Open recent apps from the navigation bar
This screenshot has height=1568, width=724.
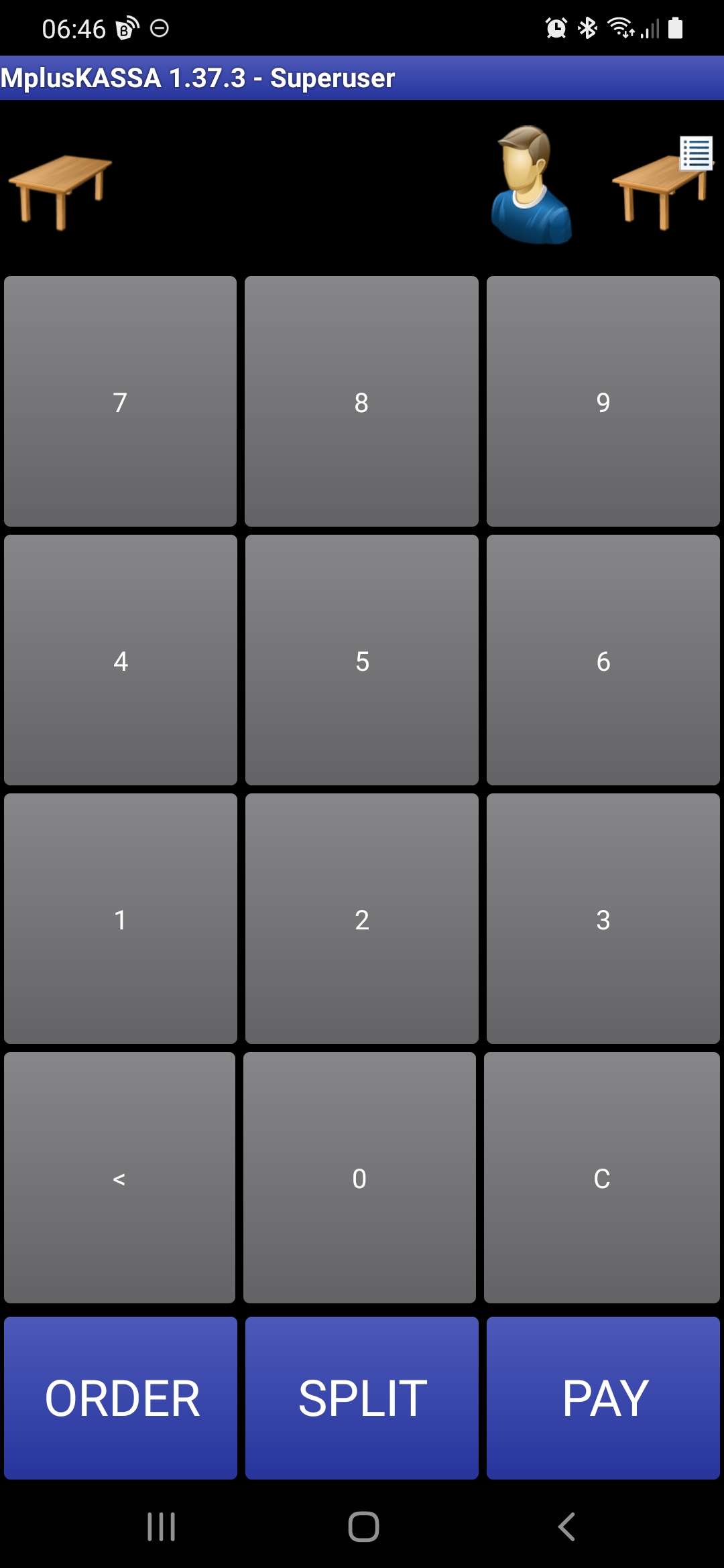click(162, 1527)
